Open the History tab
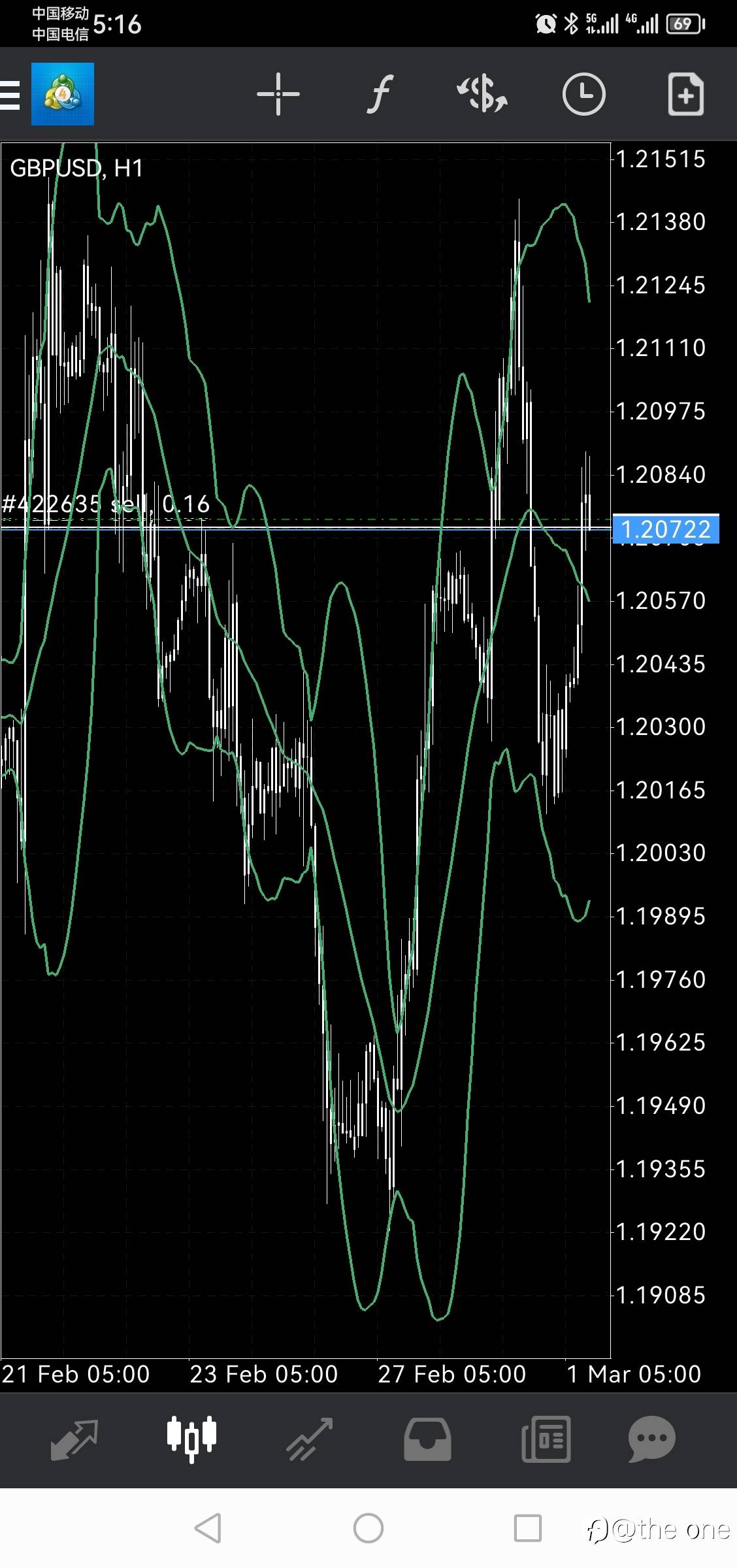 [x=427, y=1439]
